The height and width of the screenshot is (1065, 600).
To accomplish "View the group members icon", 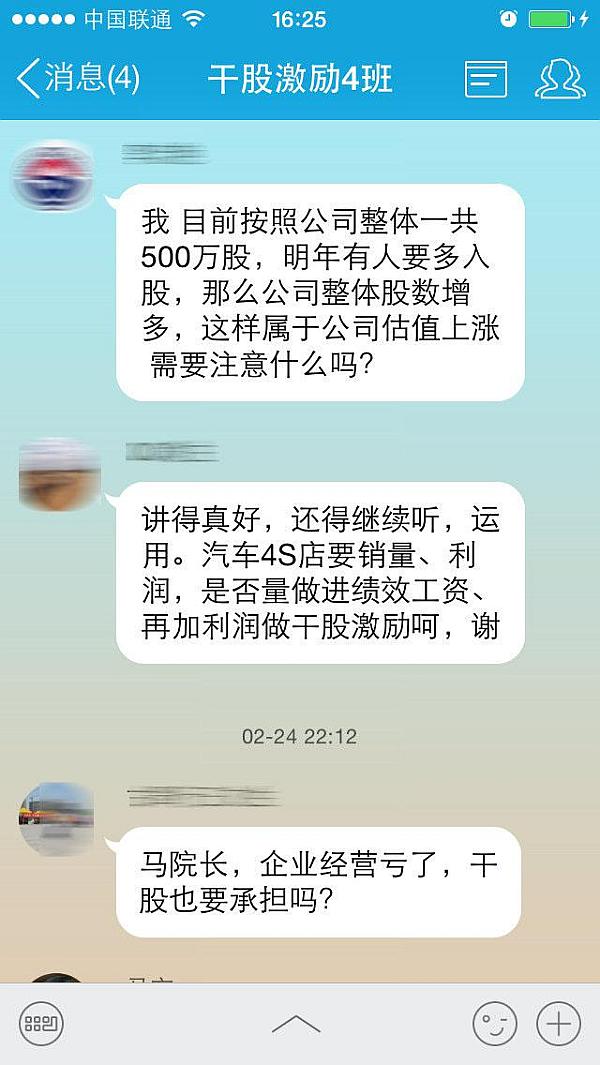I will 560,78.
